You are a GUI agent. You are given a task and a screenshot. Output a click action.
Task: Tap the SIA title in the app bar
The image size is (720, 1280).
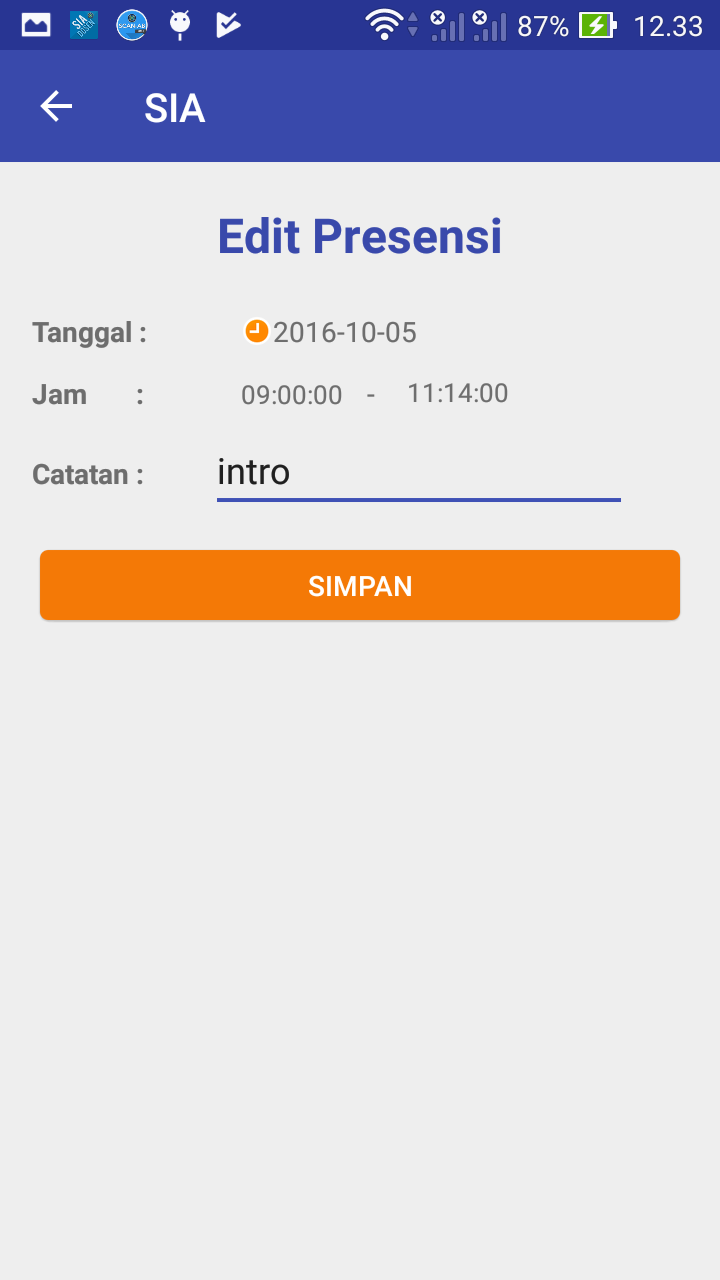[174, 106]
